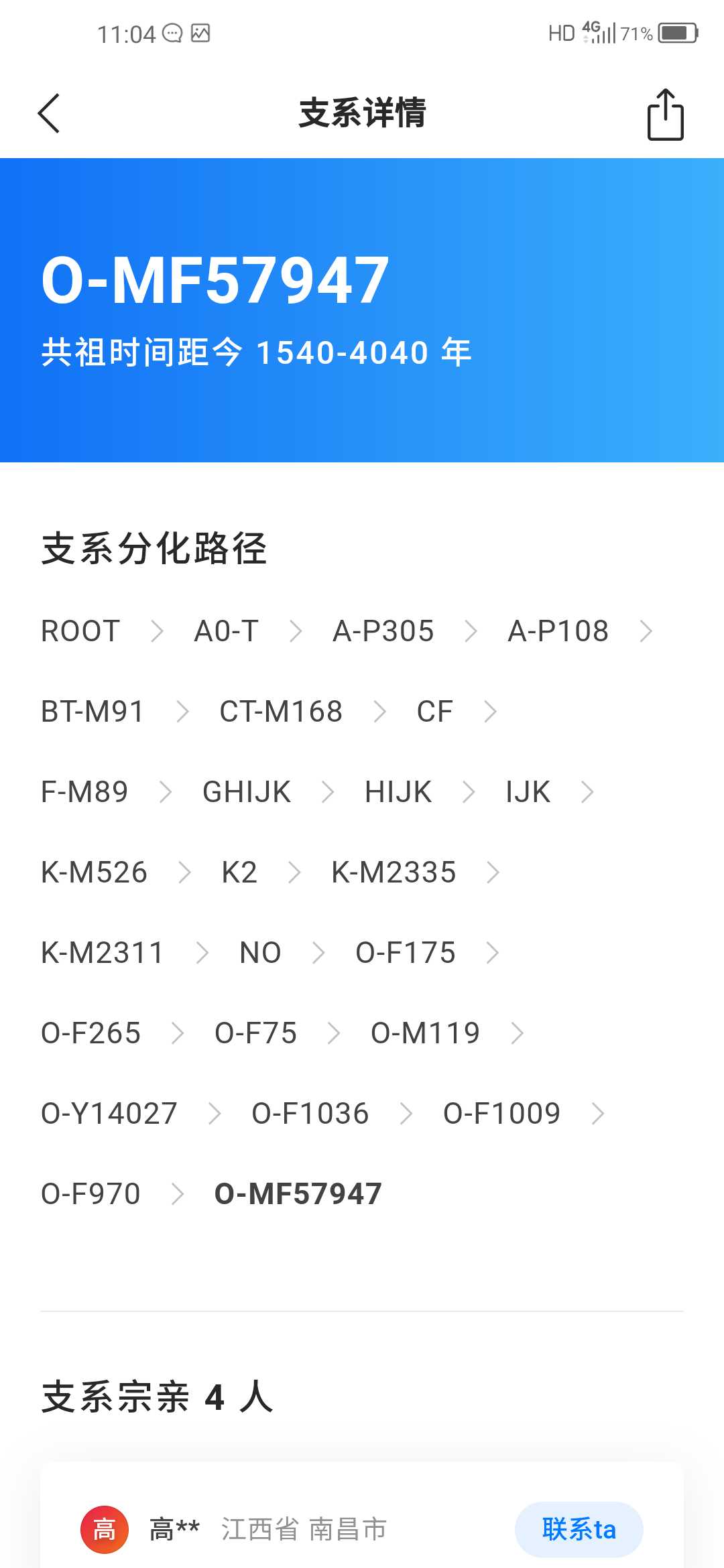724x1568 pixels.
Task: Open the A0-T branch link
Action: tap(227, 631)
